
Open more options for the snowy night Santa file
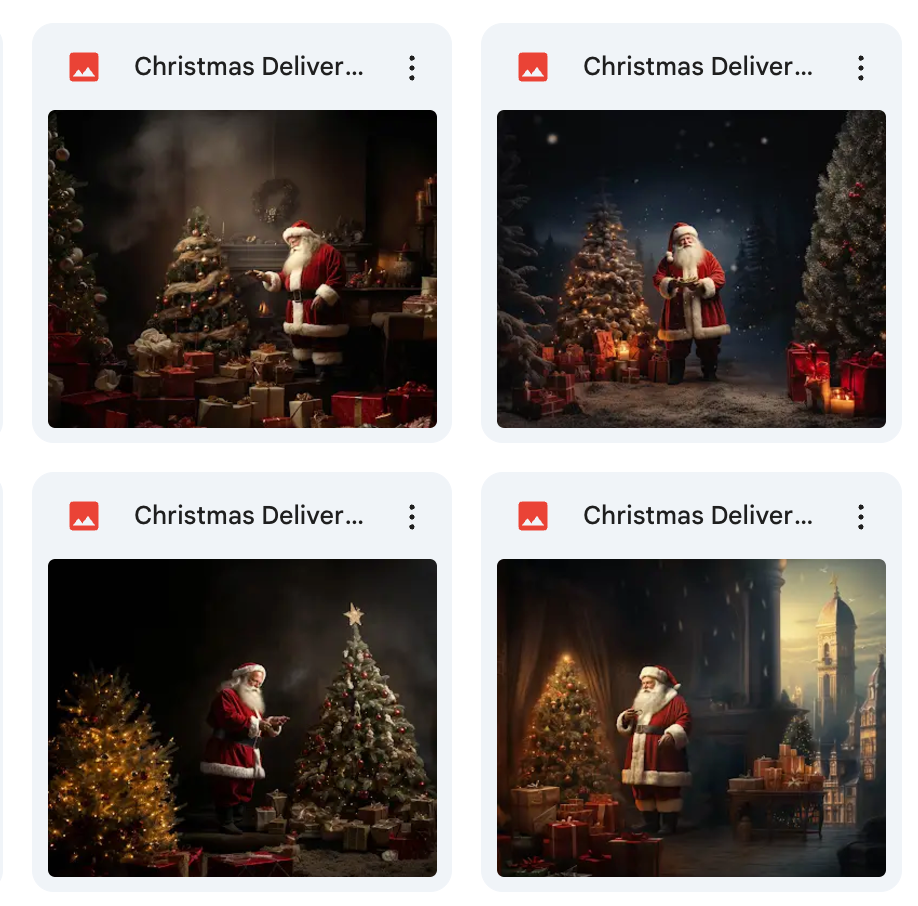(861, 68)
